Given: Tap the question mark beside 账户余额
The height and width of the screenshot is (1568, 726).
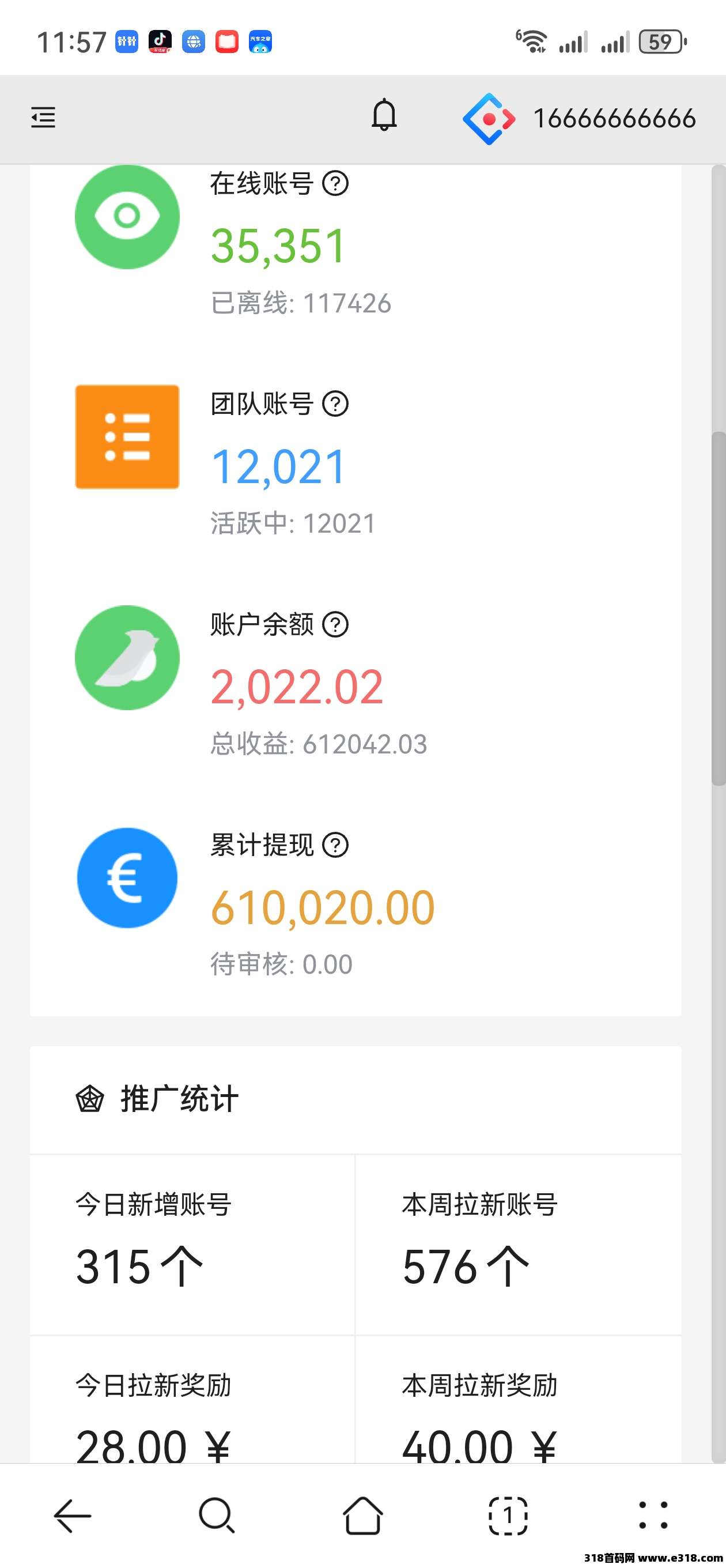Looking at the screenshot, I should (335, 624).
